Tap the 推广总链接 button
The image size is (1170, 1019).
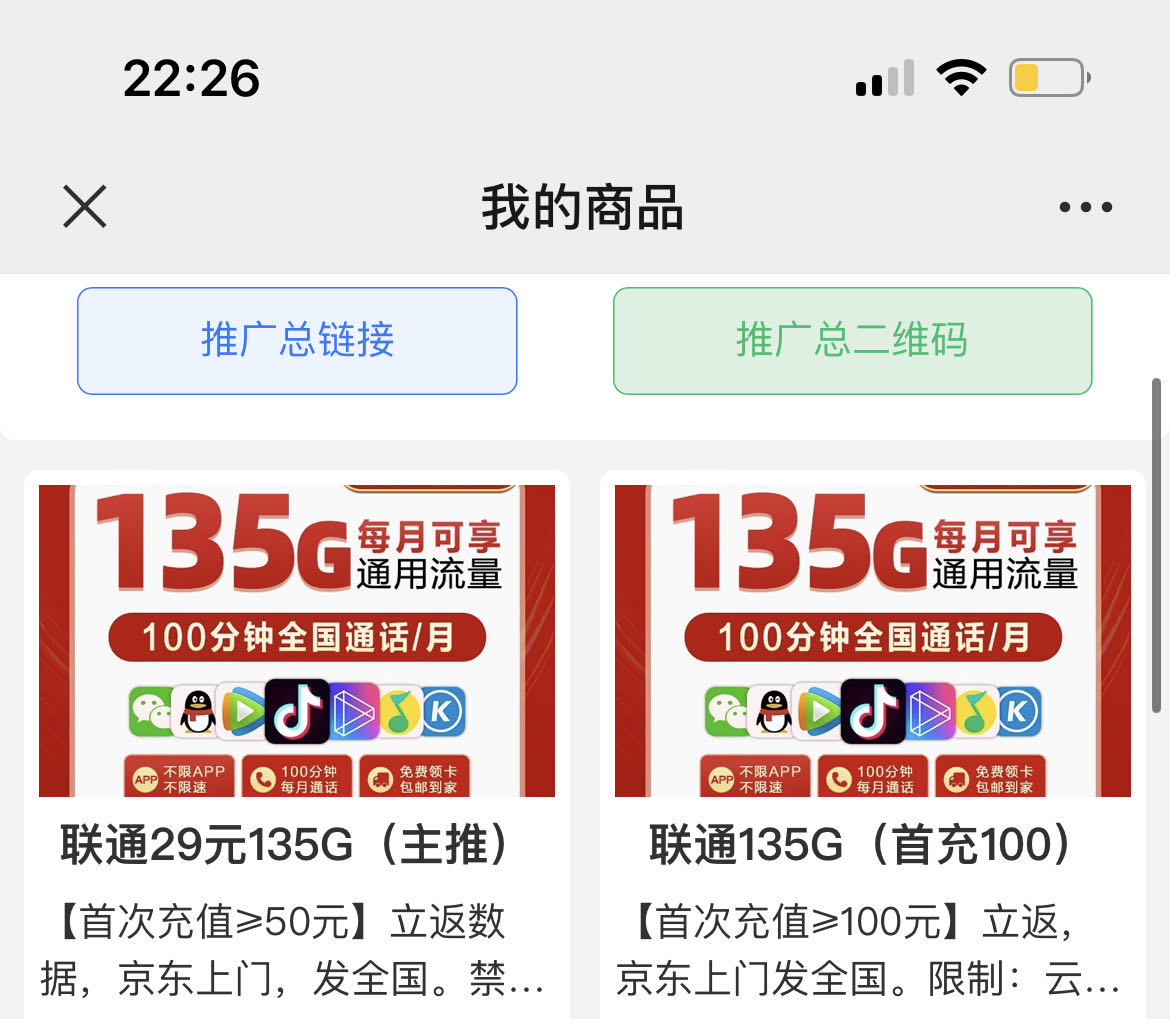[x=297, y=341]
